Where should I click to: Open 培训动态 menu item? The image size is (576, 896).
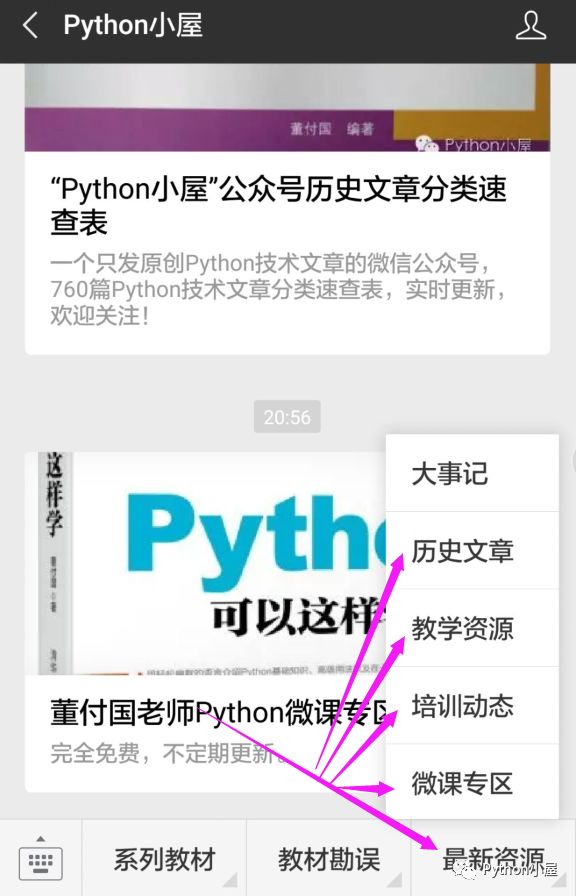(x=473, y=705)
